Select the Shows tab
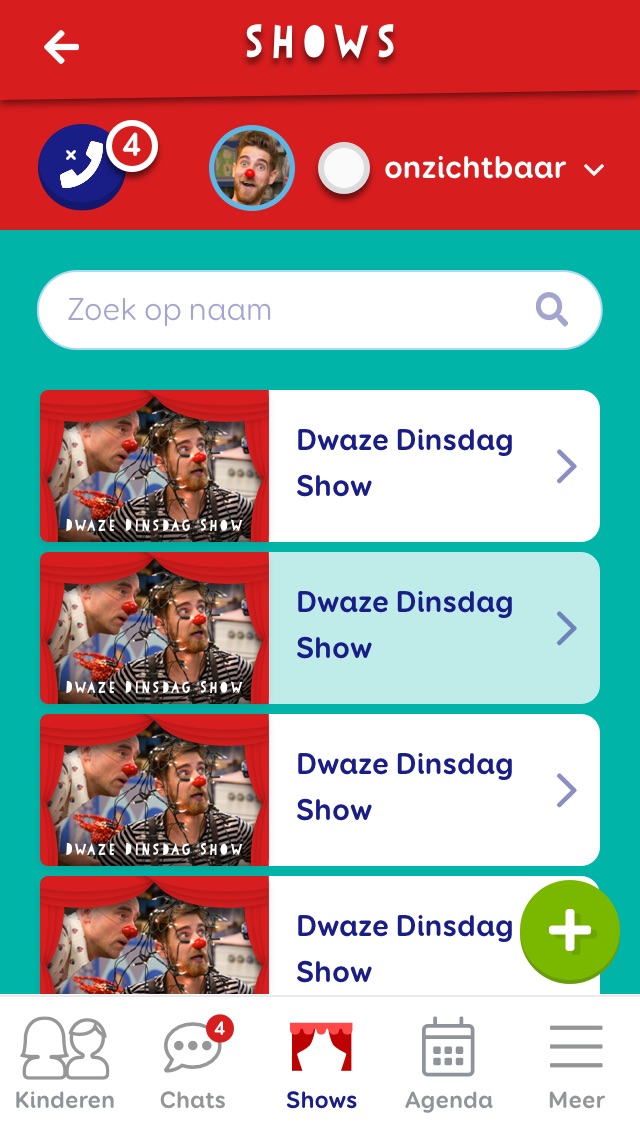 pyautogui.click(x=321, y=1066)
